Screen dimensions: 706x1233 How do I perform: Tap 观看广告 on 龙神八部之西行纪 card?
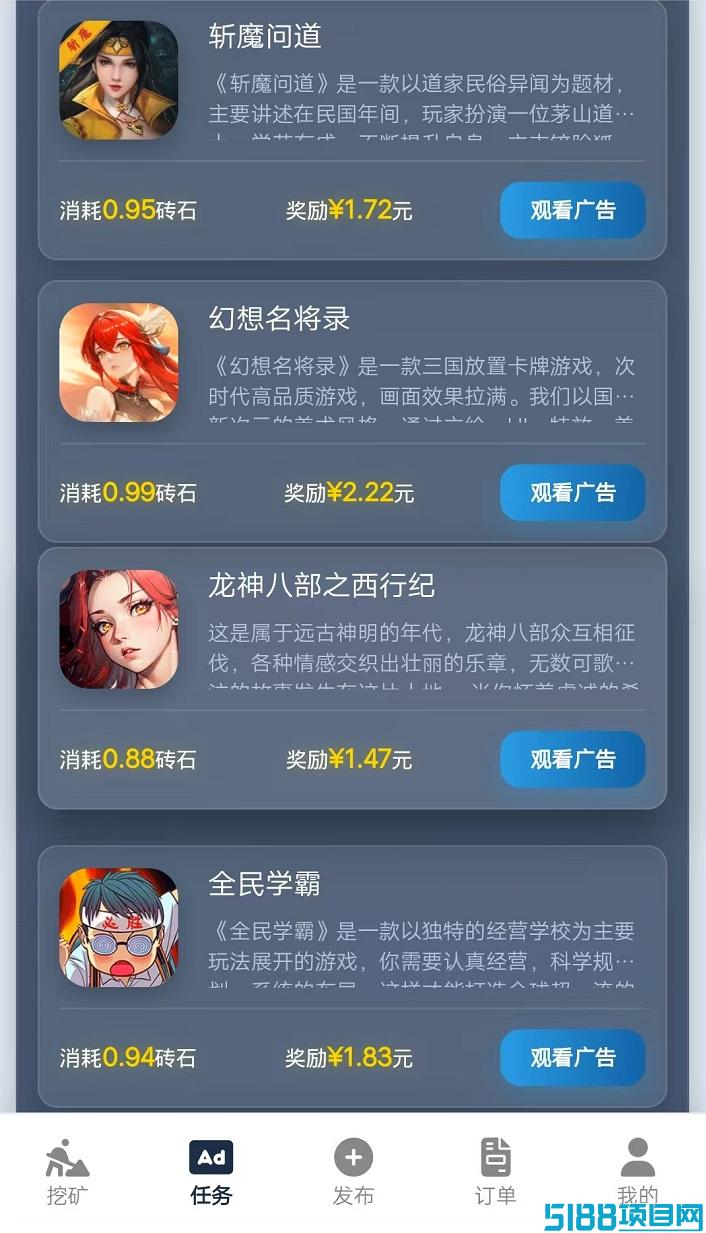point(572,759)
